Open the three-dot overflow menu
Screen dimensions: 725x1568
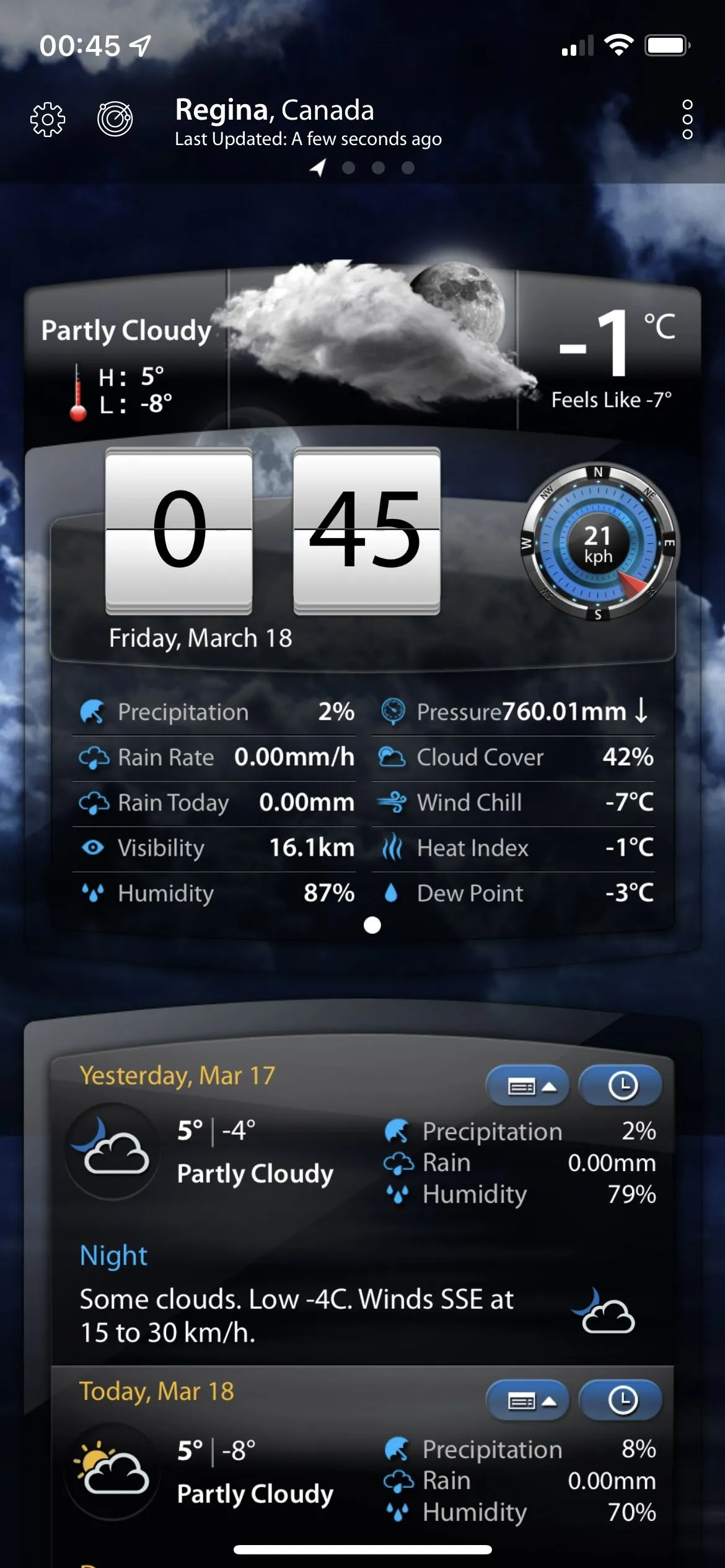tap(687, 119)
